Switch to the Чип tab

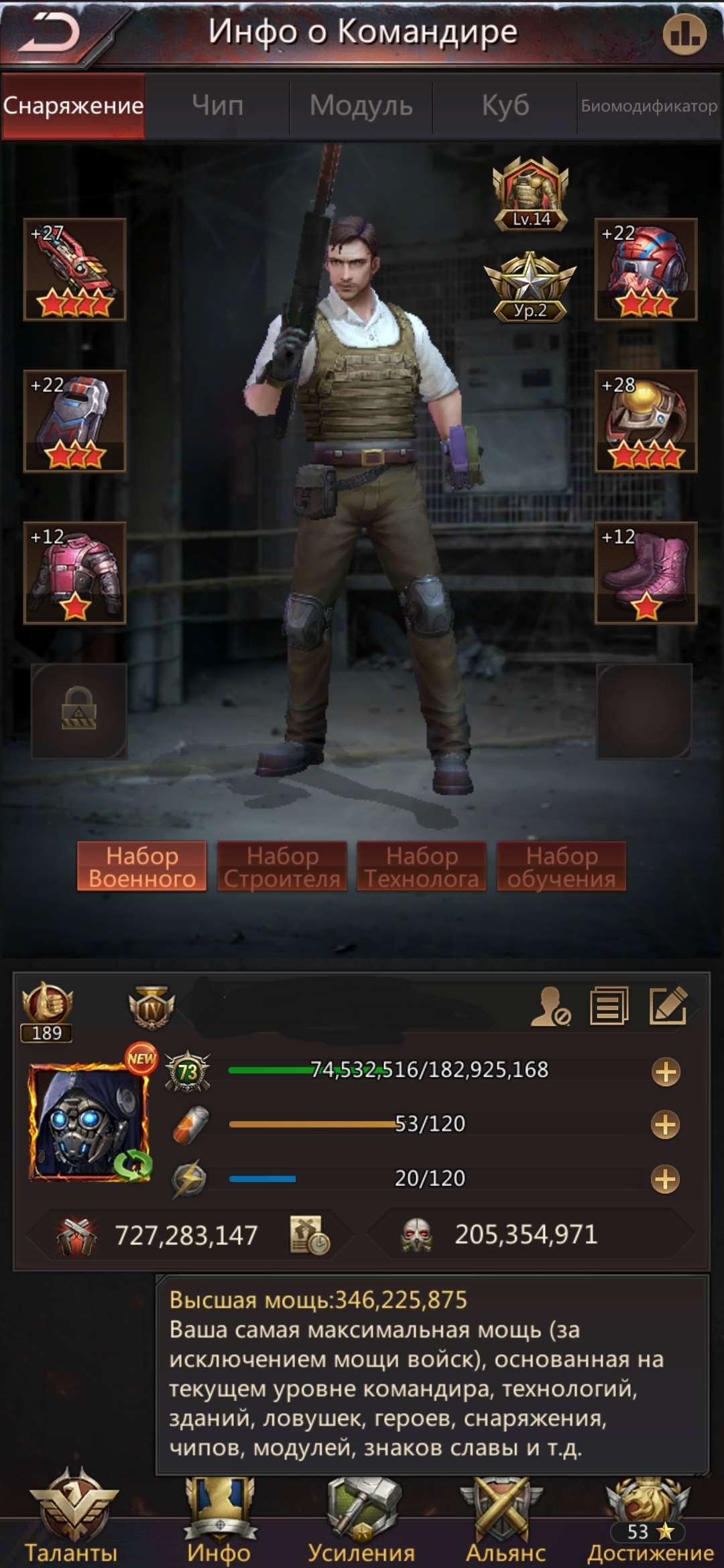tap(217, 106)
